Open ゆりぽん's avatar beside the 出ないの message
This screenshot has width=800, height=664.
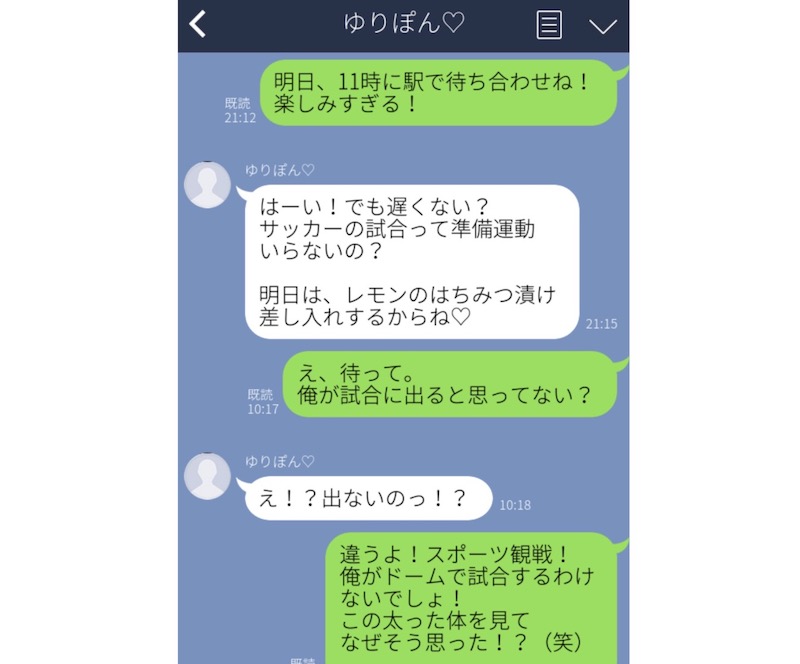(x=208, y=476)
